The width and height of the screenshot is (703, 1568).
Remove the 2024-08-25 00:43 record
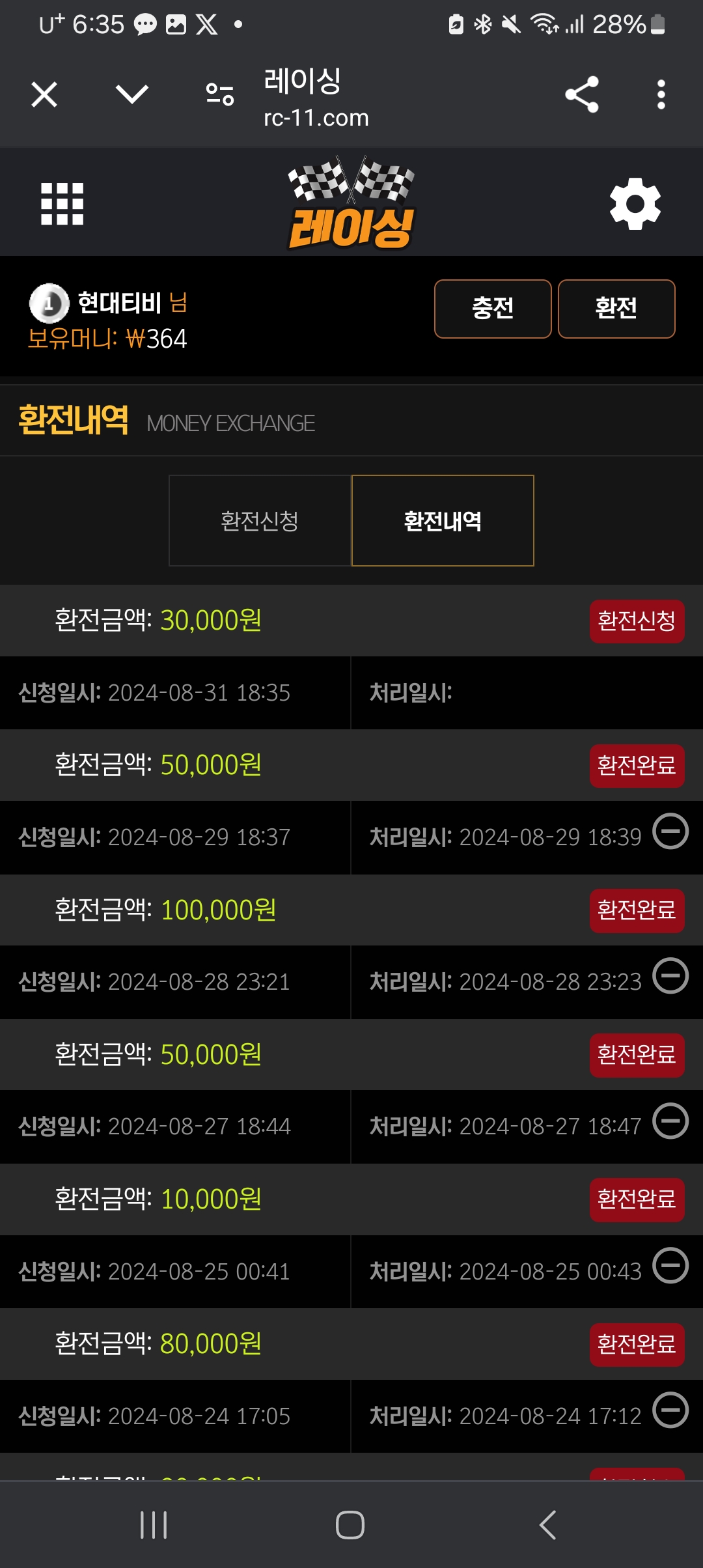670,1266
